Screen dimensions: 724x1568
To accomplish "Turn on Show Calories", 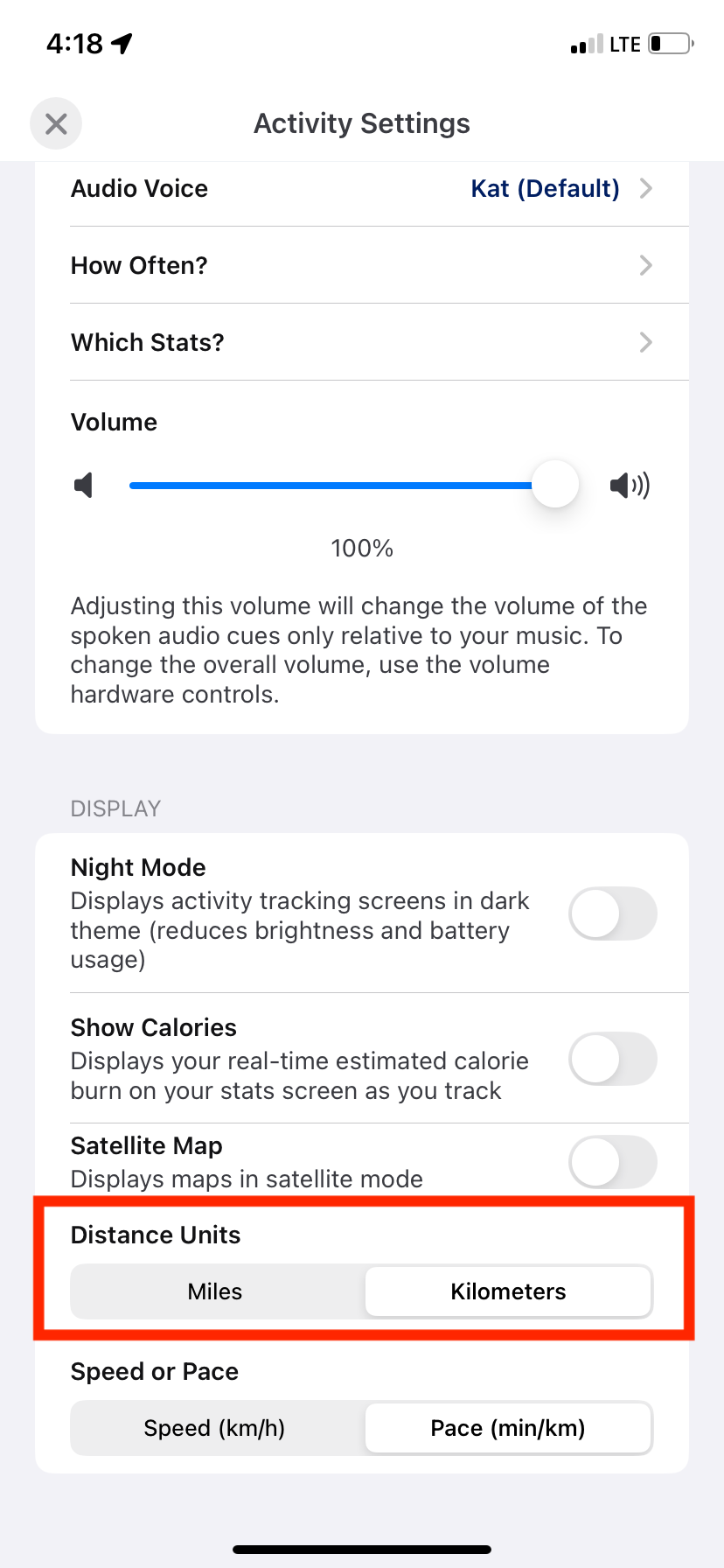I will (x=612, y=1059).
